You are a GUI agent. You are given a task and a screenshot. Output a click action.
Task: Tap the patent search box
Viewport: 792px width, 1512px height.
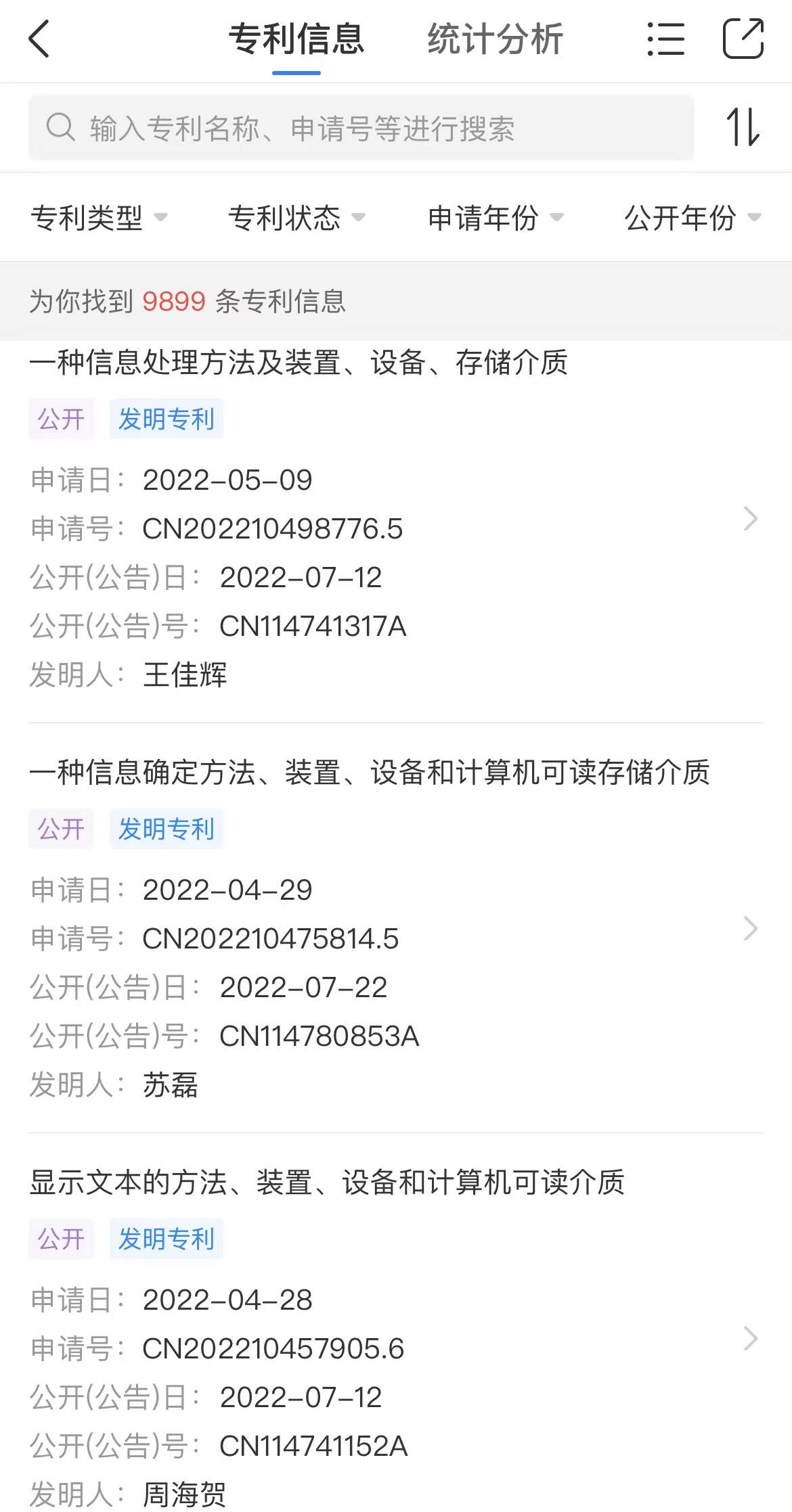click(x=361, y=128)
